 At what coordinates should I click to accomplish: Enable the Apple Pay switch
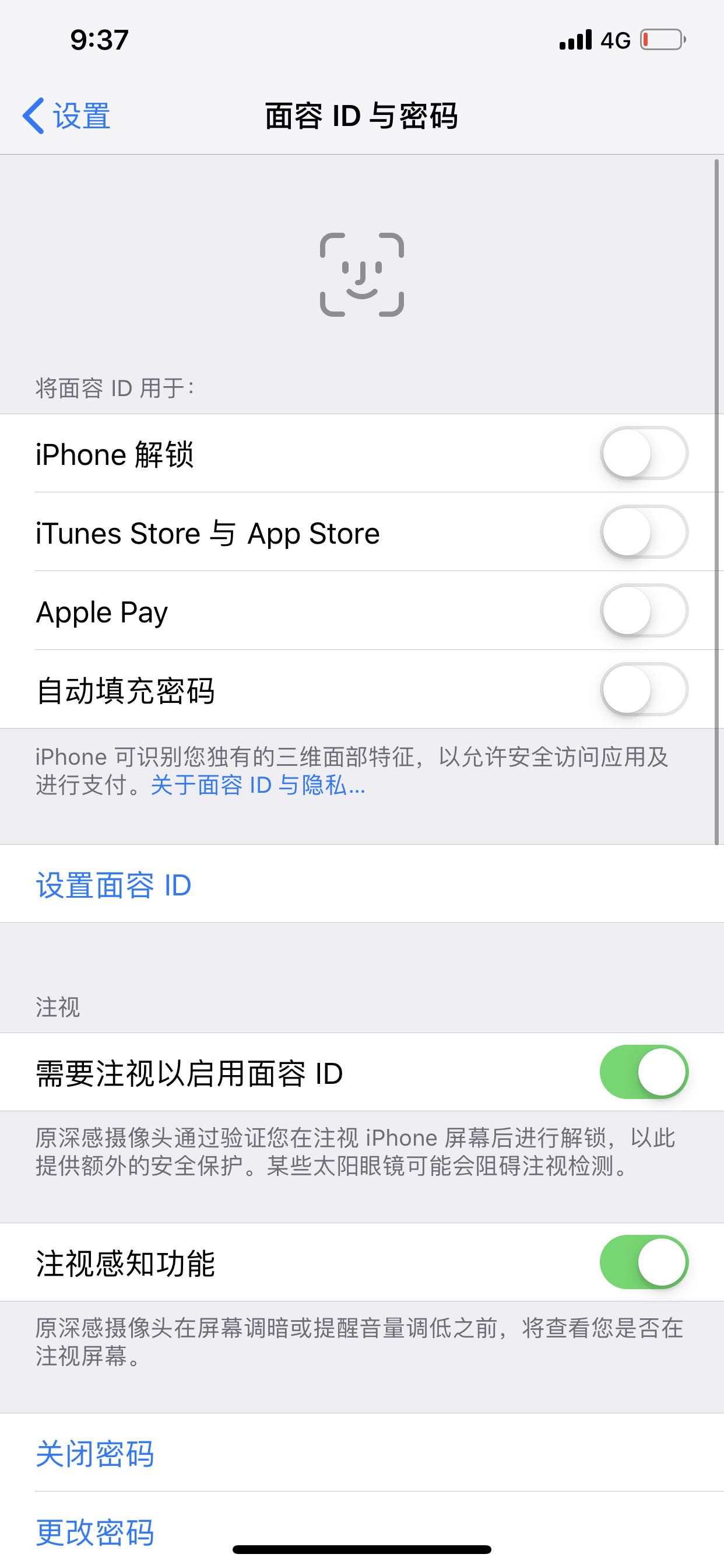[644, 611]
